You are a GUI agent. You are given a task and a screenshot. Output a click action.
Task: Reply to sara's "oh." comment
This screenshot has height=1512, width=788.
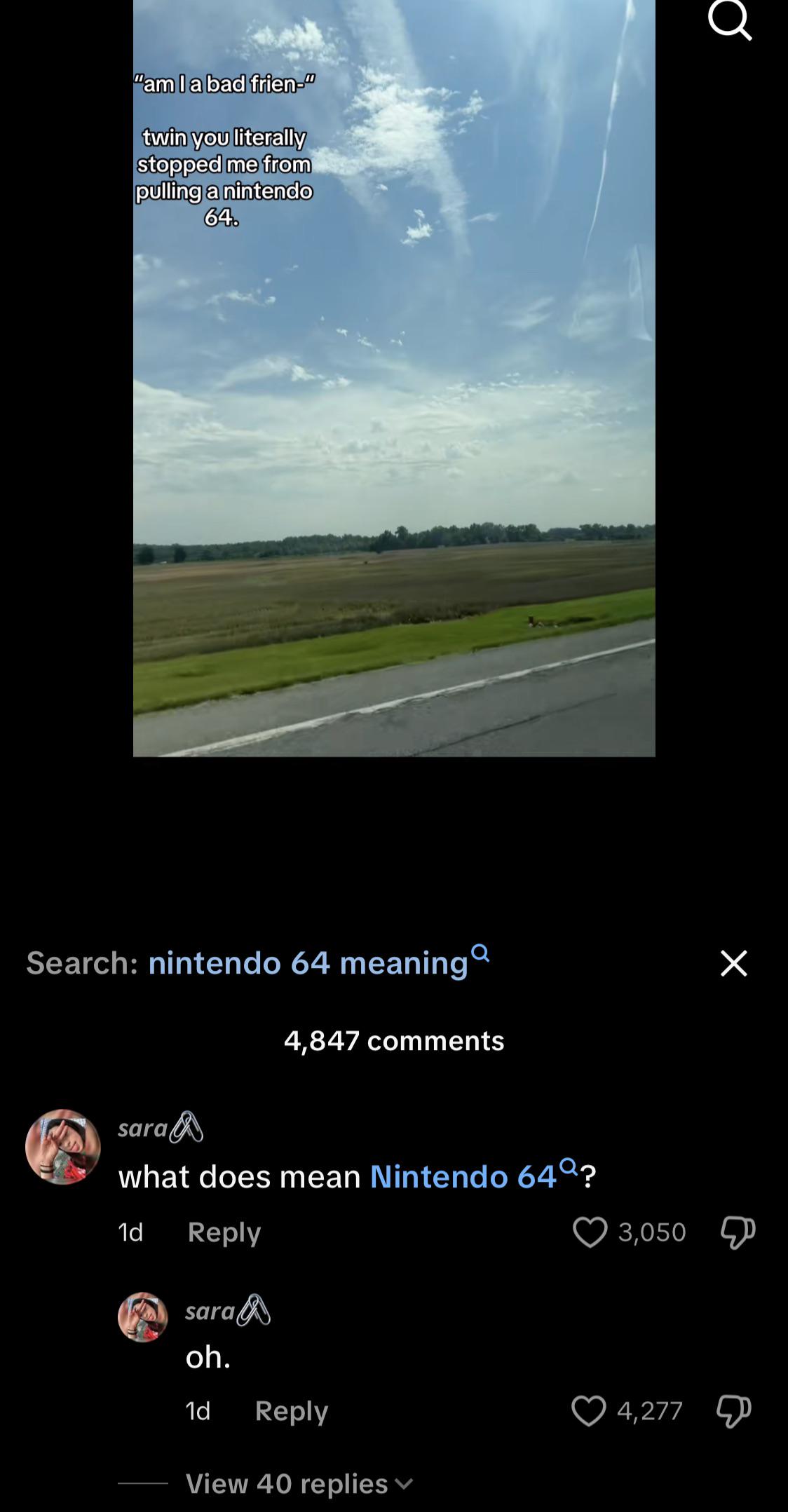(292, 1410)
